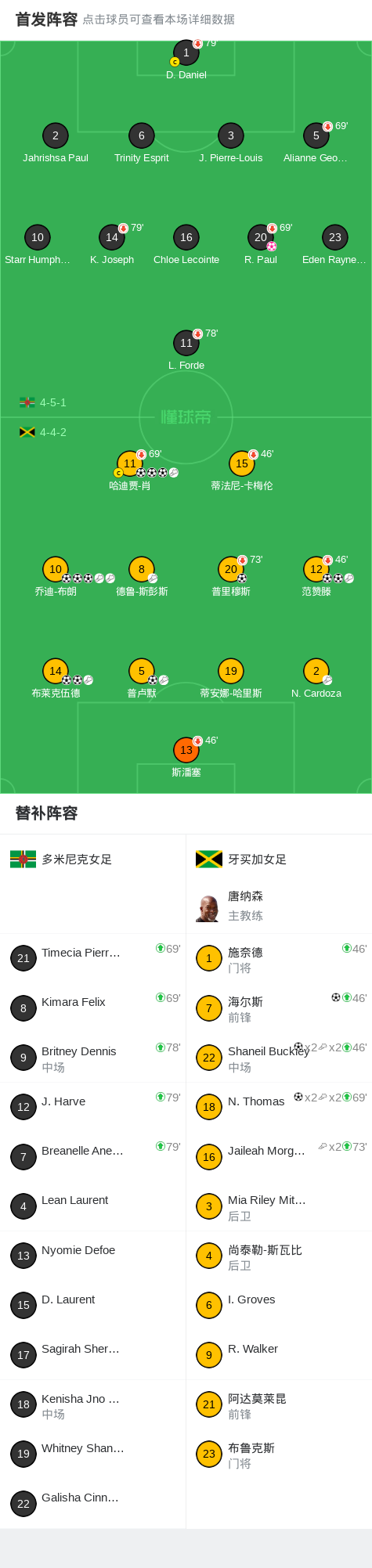Open Shaneil Buckley's substitute row
This screenshot has width=372, height=1568.
pos(279,1058)
